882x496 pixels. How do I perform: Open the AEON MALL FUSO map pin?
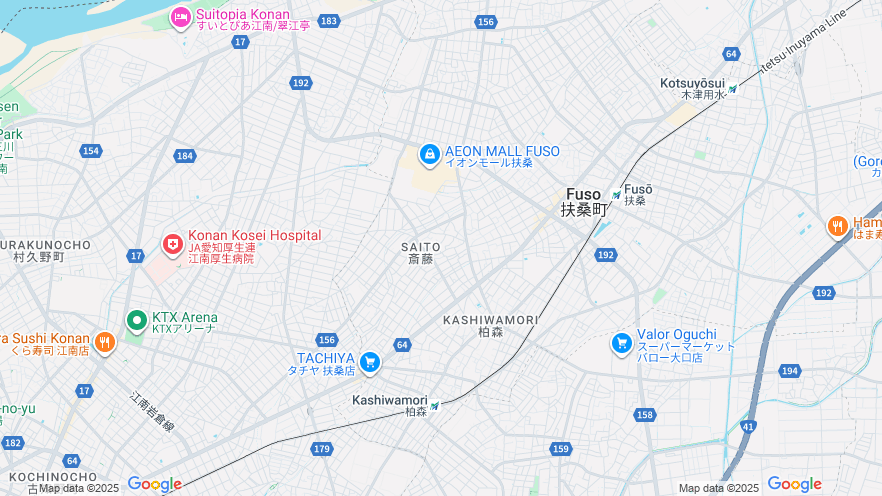coord(429,155)
